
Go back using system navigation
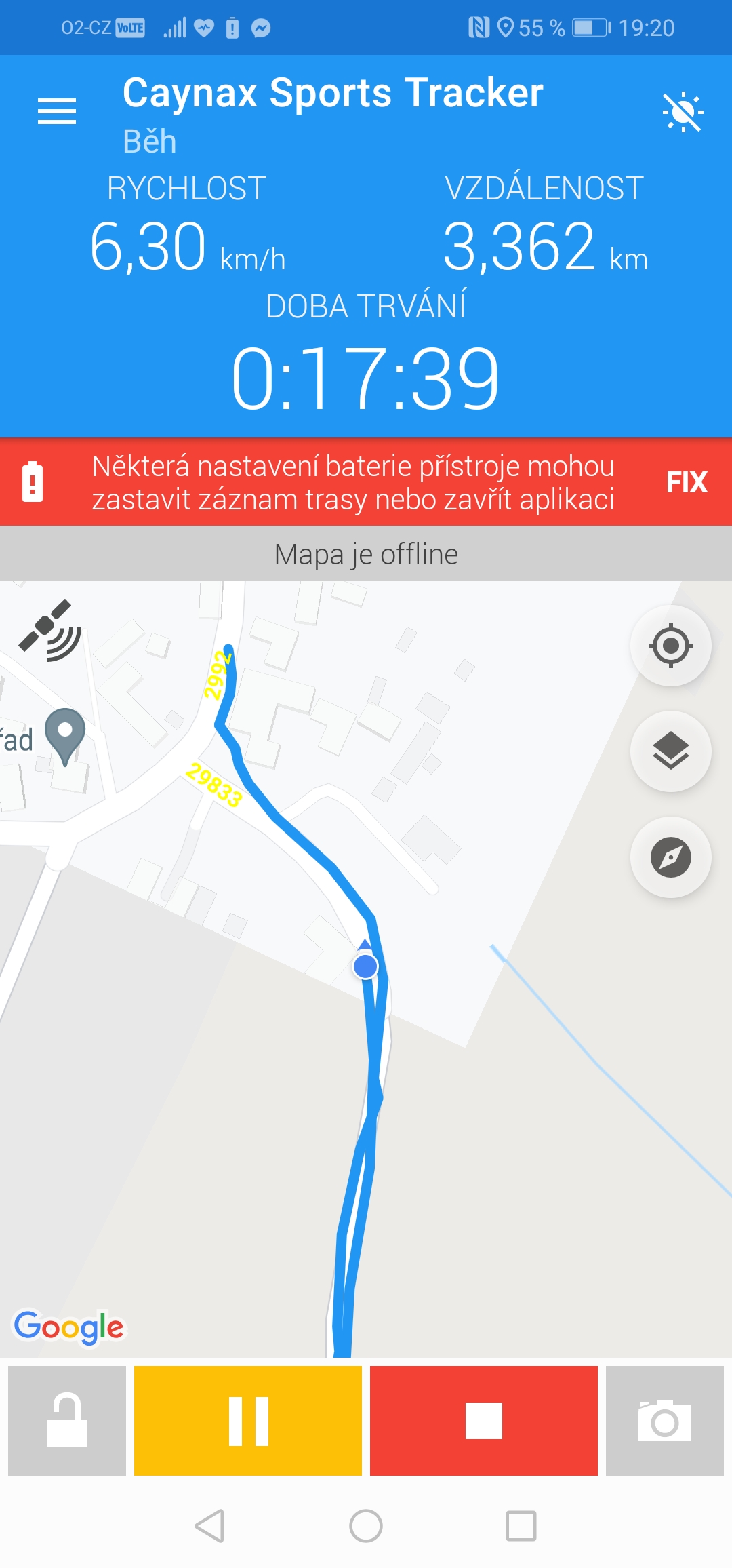[210, 1526]
